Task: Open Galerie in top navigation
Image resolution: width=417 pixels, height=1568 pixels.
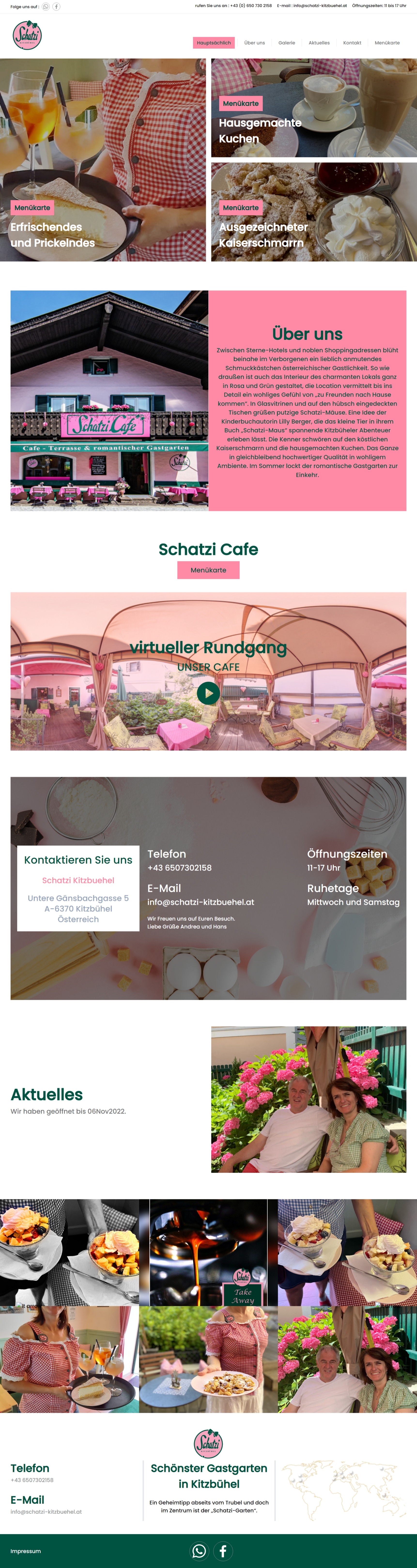Action: pyautogui.click(x=287, y=43)
